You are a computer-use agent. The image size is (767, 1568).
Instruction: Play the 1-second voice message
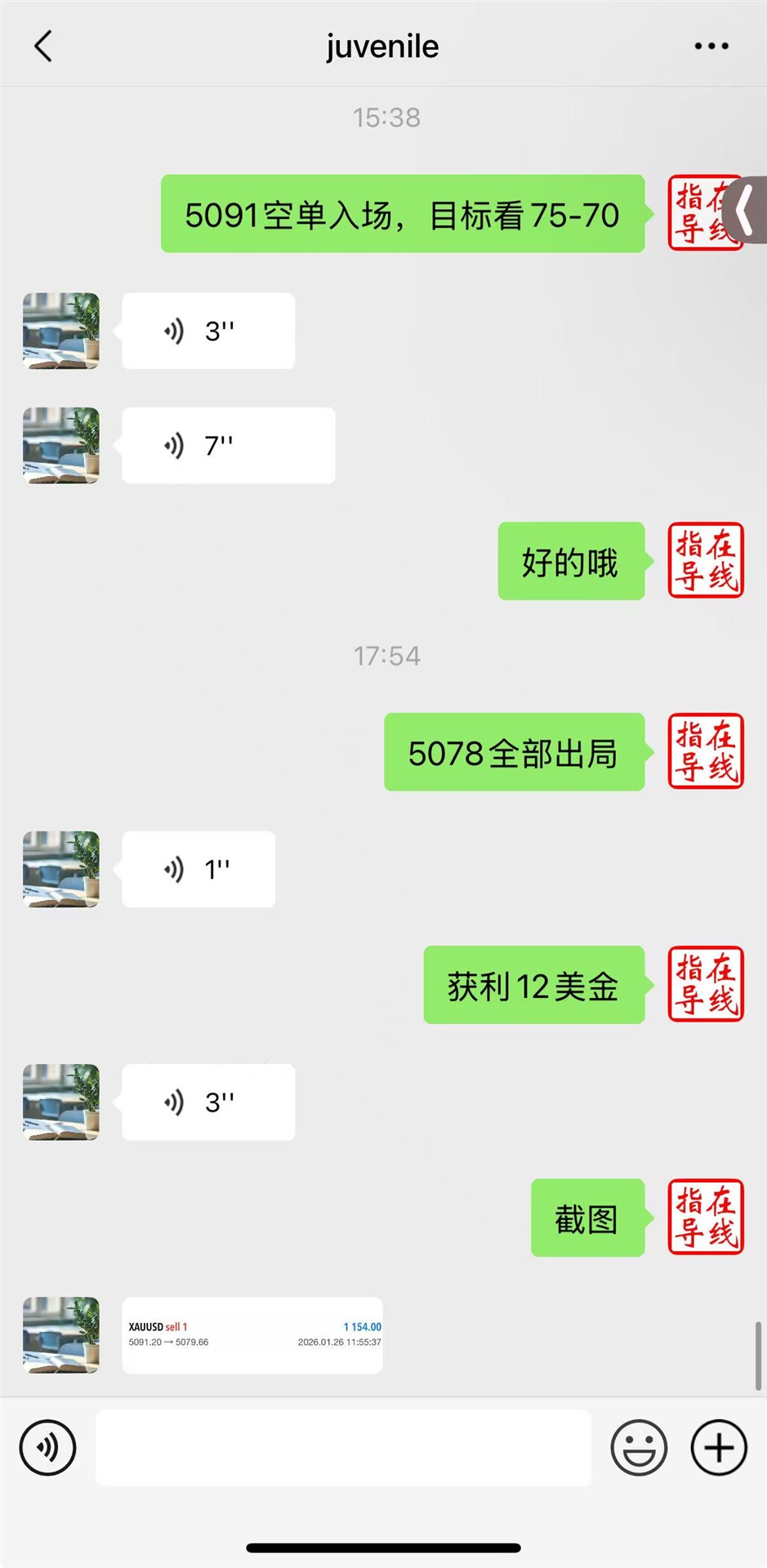click(x=198, y=870)
